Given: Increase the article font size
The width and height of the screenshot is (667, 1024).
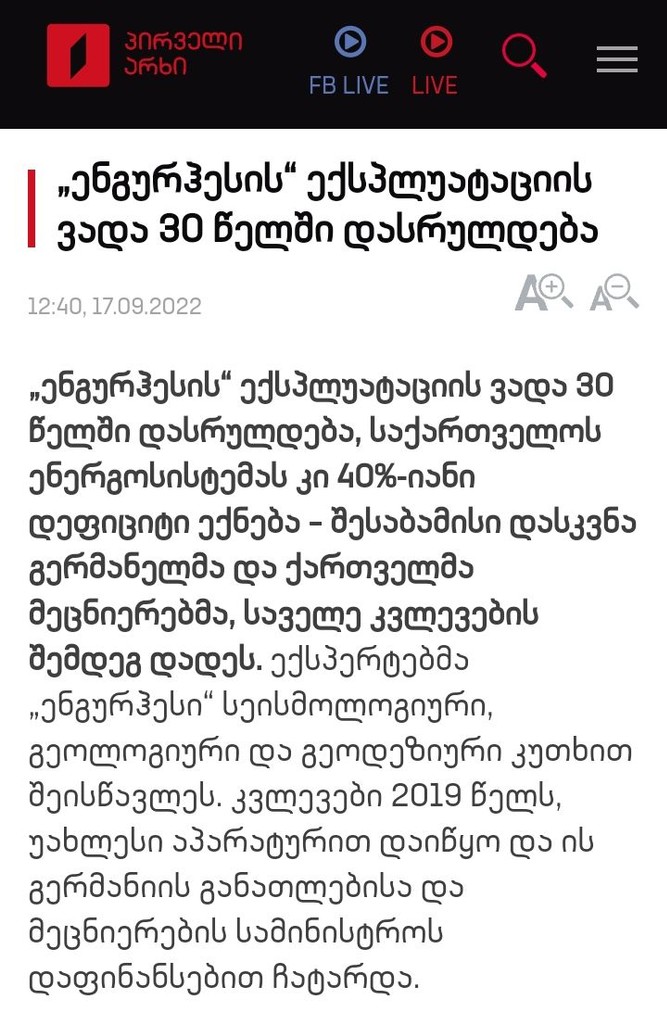Looking at the screenshot, I should point(543,293).
